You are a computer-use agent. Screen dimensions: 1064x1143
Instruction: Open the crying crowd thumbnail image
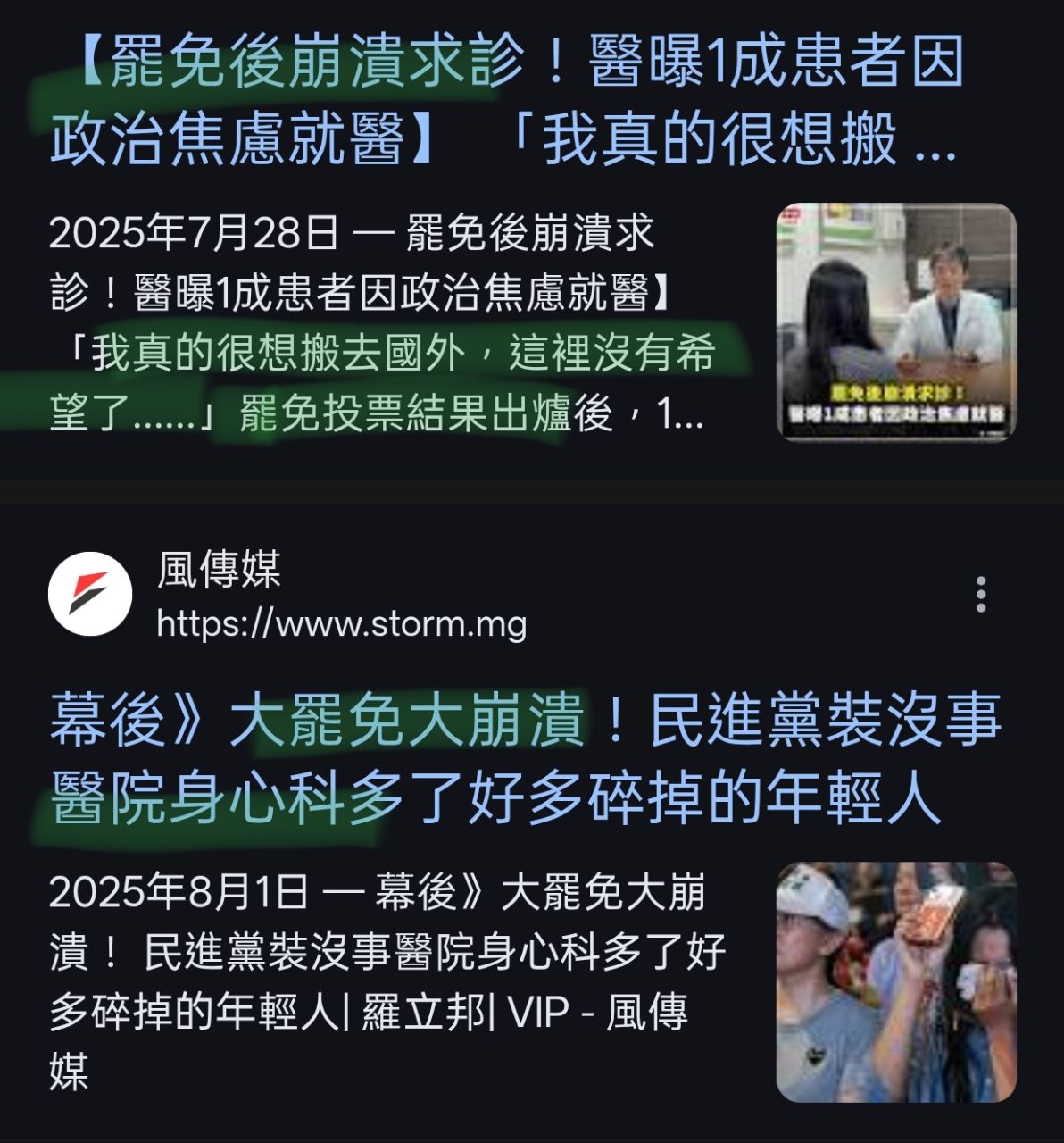pyautogui.click(x=896, y=981)
